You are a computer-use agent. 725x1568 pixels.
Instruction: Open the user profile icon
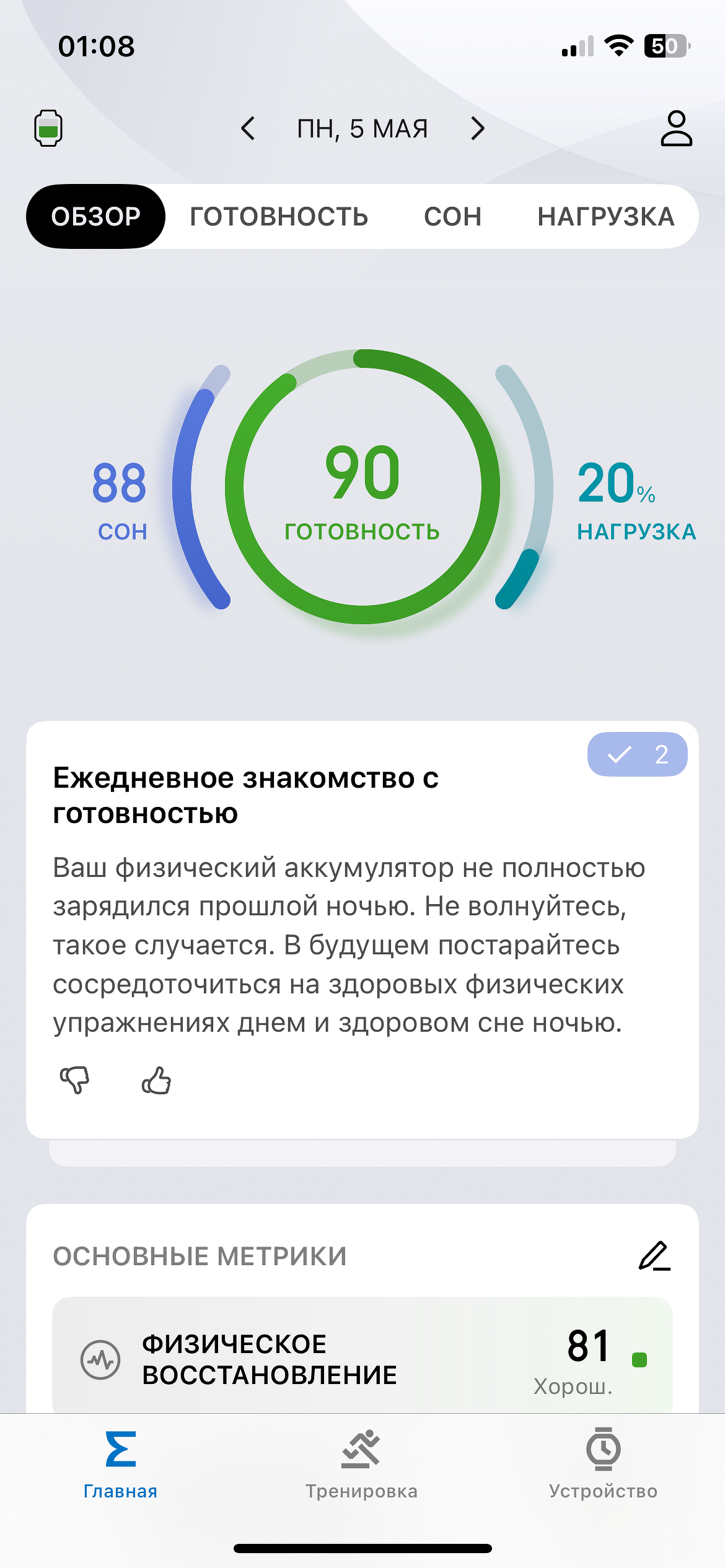click(x=676, y=128)
